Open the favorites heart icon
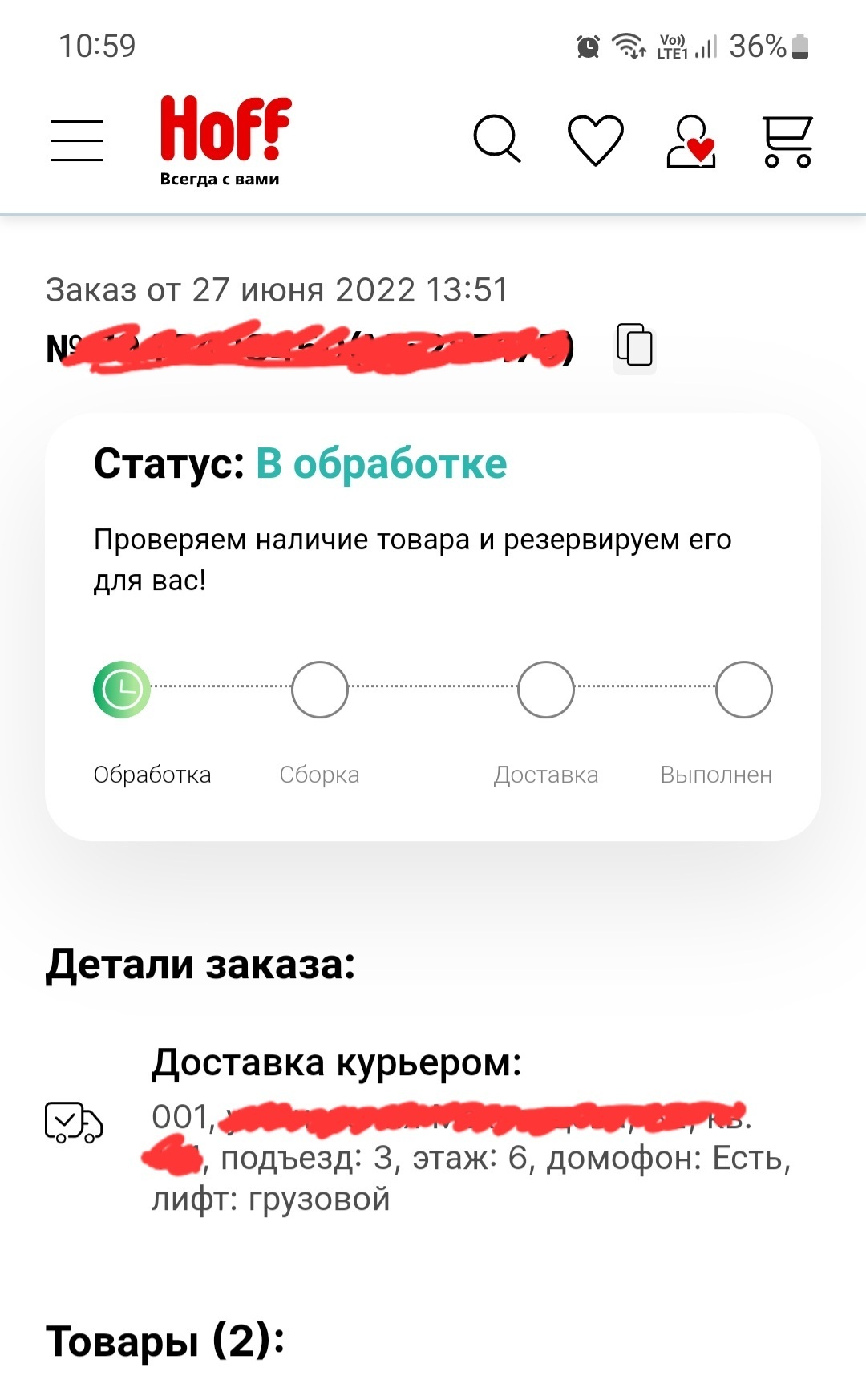This screenshot has width=866, height=1400. coord(596,140)
